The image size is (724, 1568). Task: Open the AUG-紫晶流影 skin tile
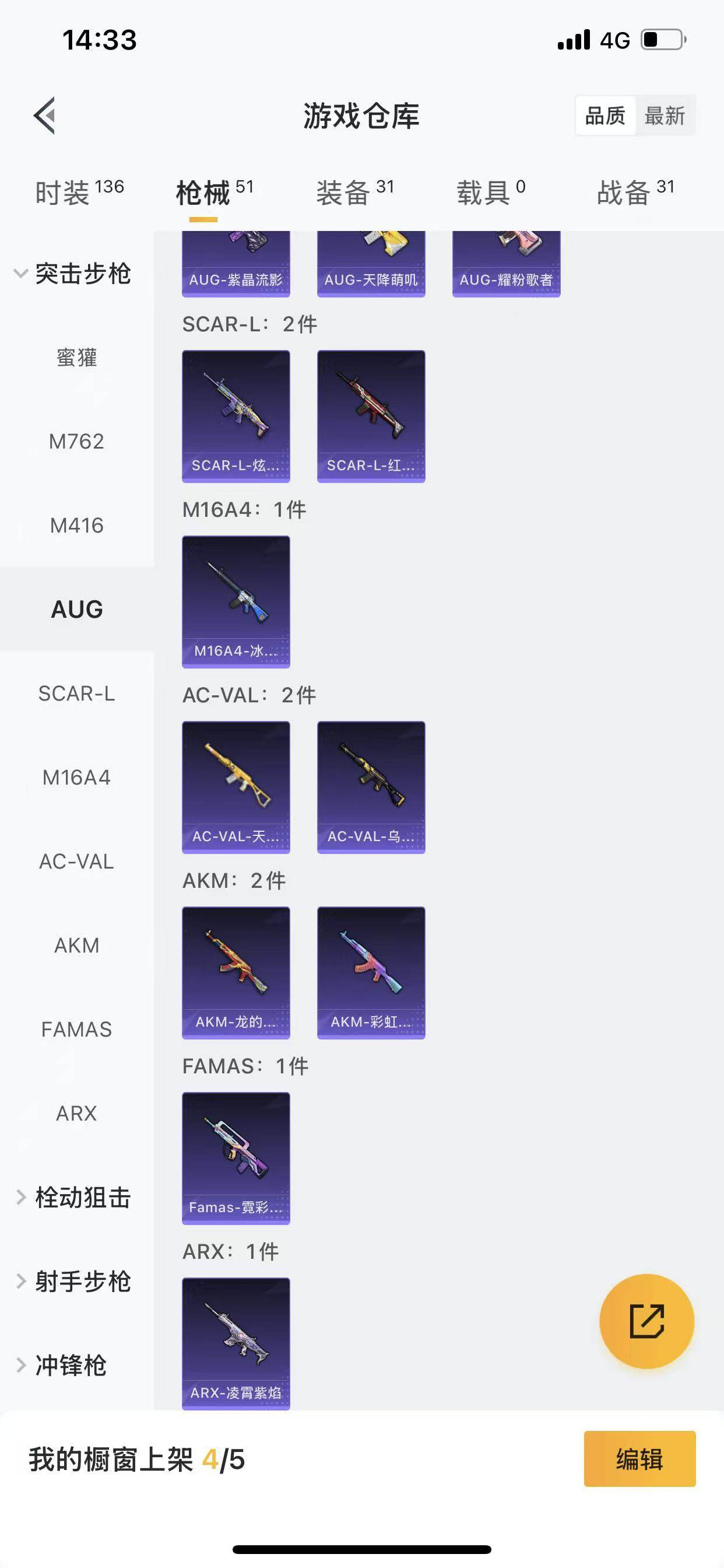coord(236,265)
